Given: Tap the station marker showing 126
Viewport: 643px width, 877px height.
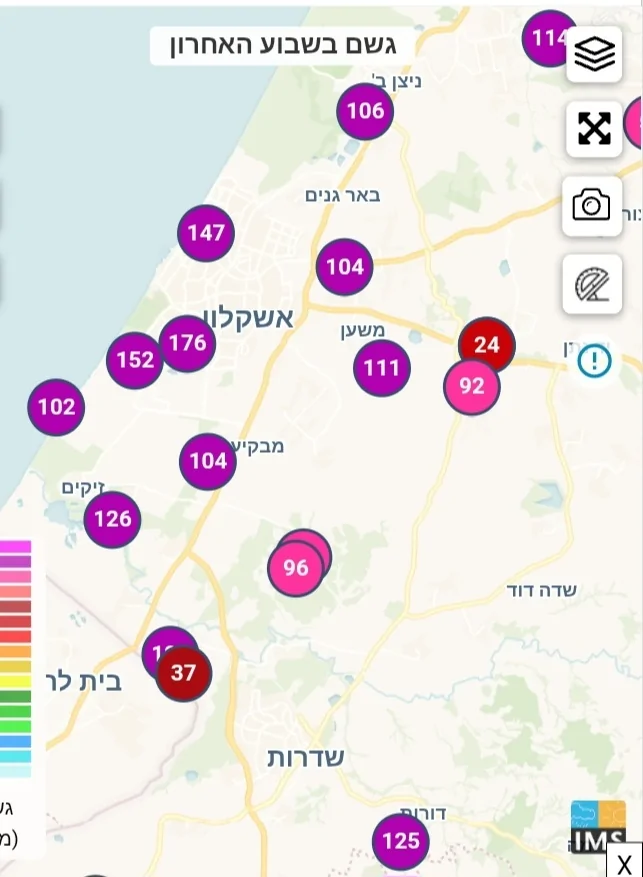Looking at the screenshot, I should 112,519.
